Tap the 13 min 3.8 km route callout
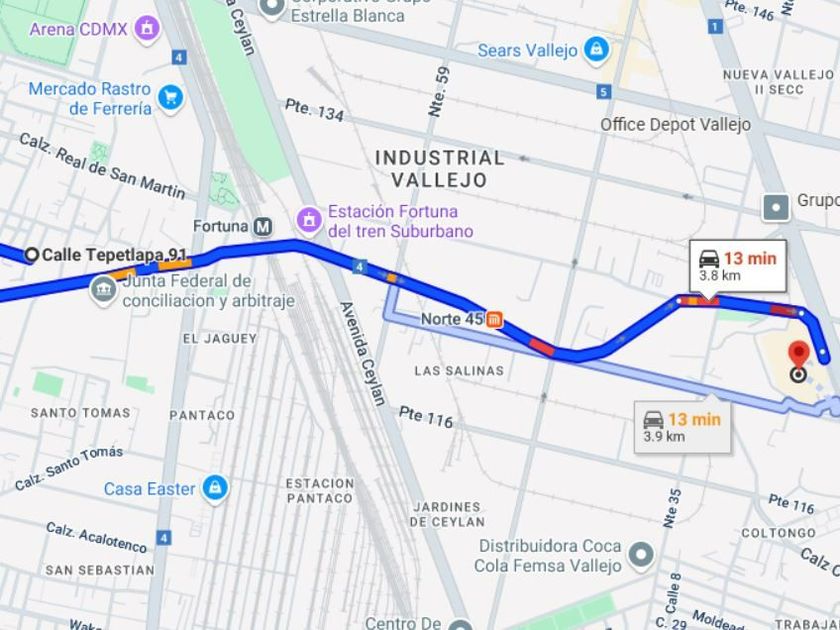 click(x=738, y=266)
